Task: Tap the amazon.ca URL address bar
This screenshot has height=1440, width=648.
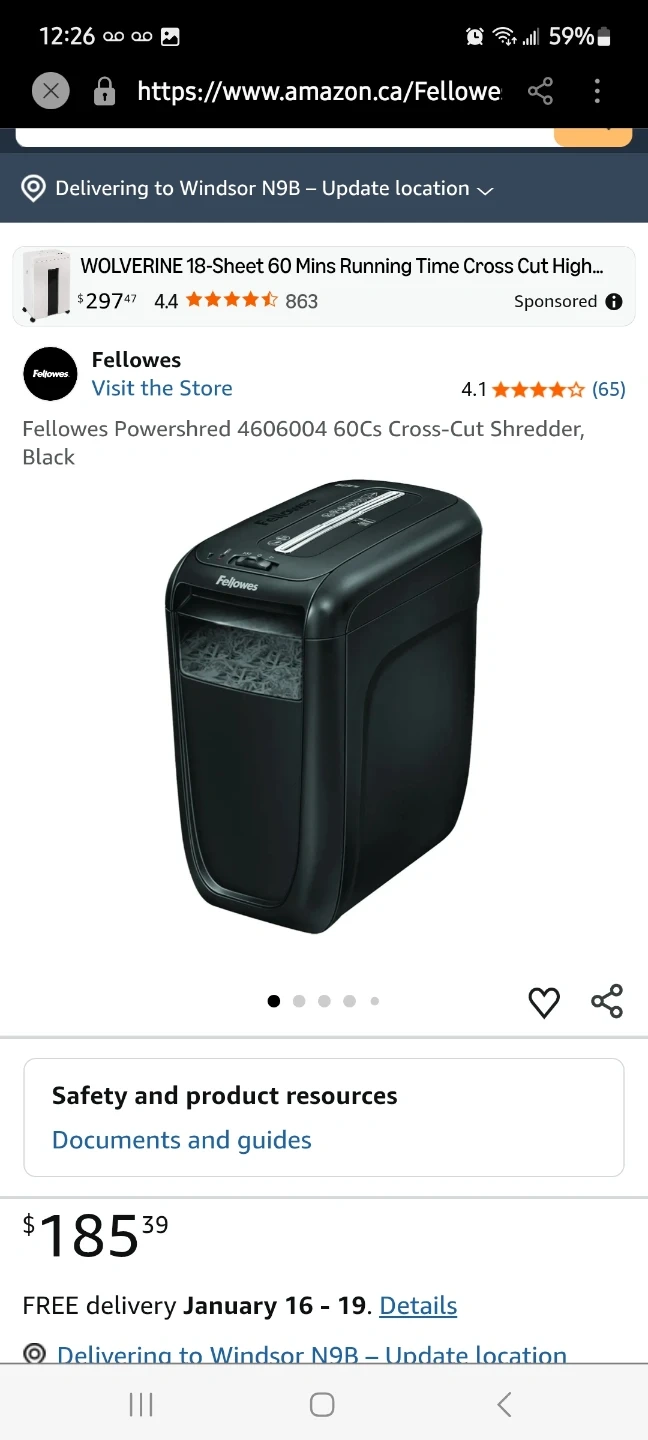Action: tap(318, 92)
